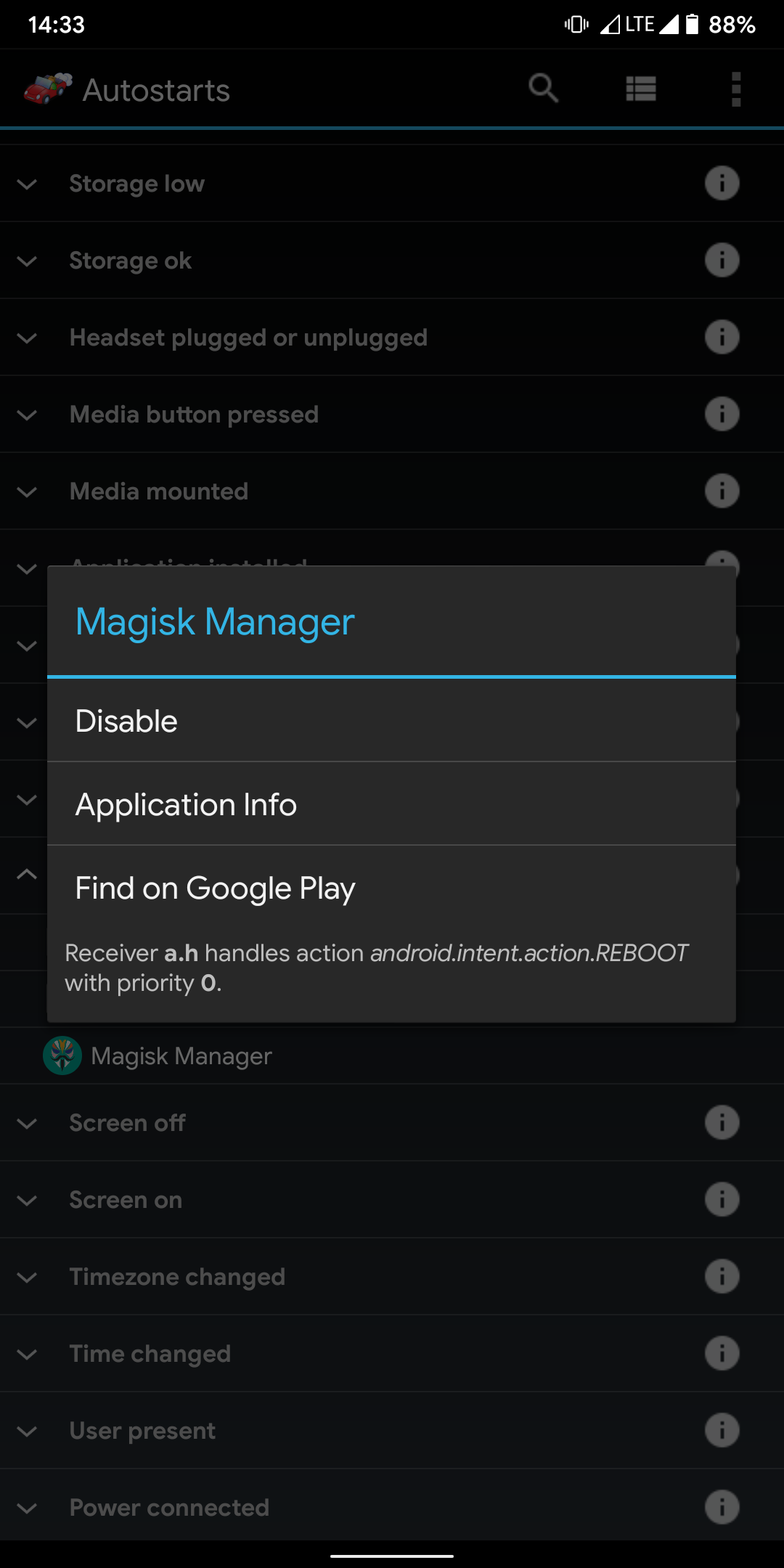Select Disable for Magisk Manager
This screenshot has height=1568, width=784.
tap(391, 721)
